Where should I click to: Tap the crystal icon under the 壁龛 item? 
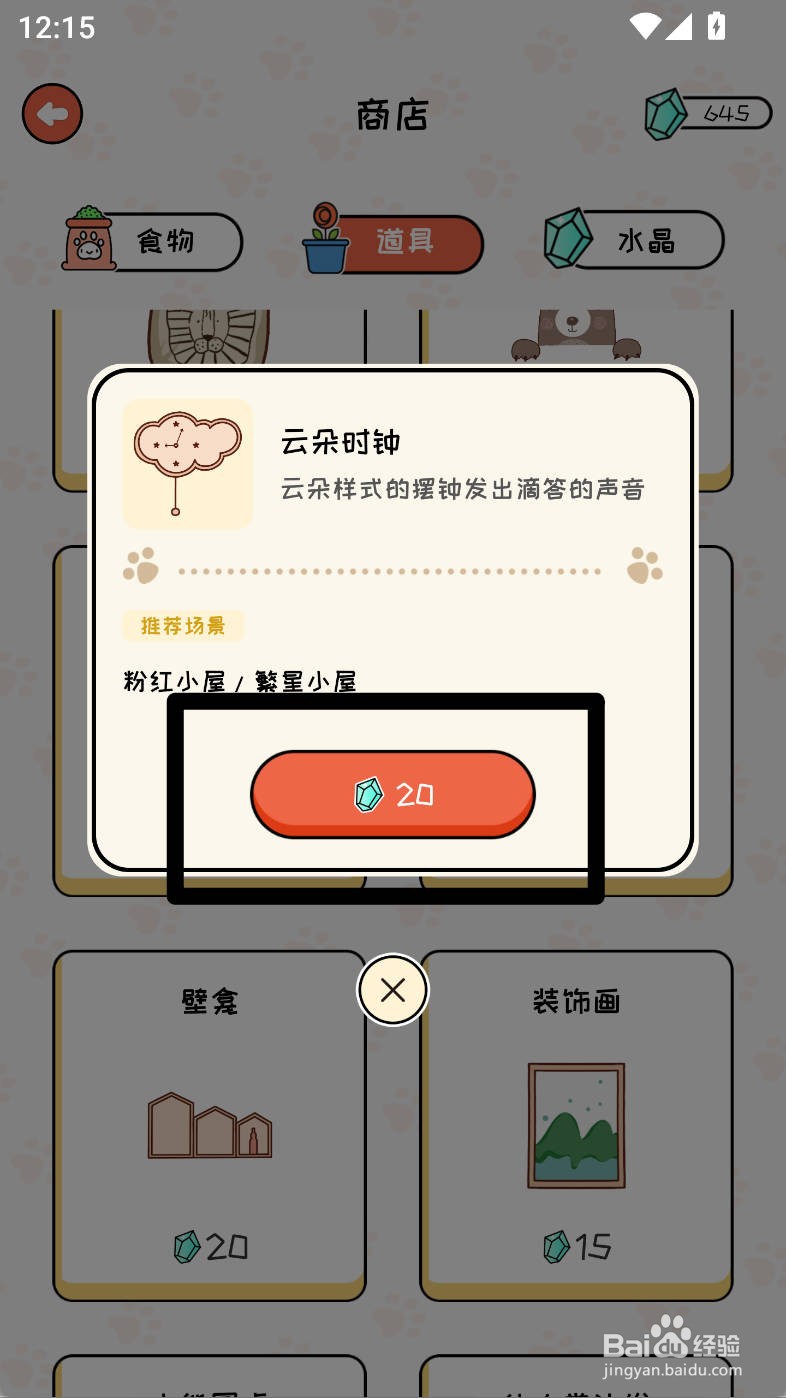point(185,1248)
